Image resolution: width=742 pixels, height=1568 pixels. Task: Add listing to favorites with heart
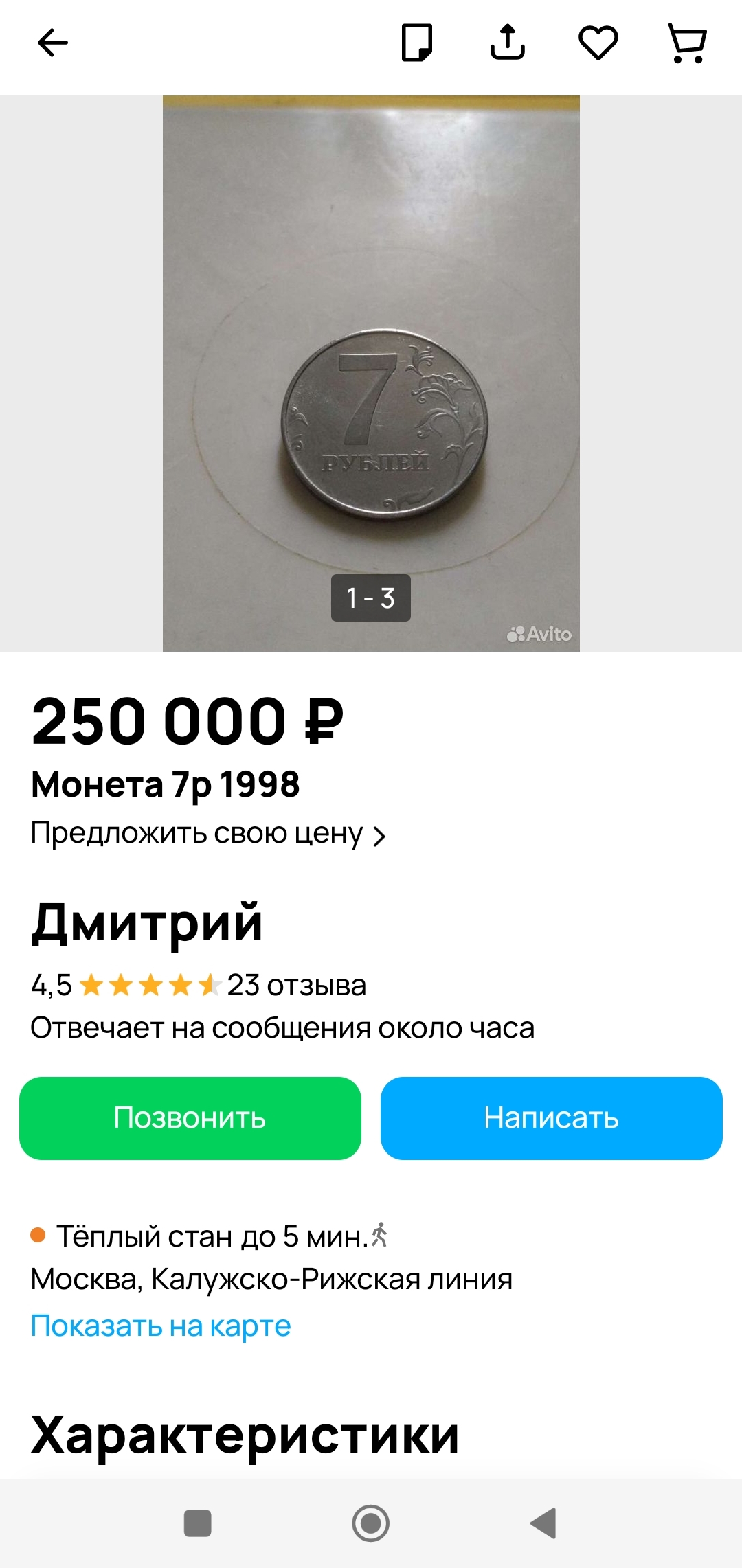pos(598,43)
